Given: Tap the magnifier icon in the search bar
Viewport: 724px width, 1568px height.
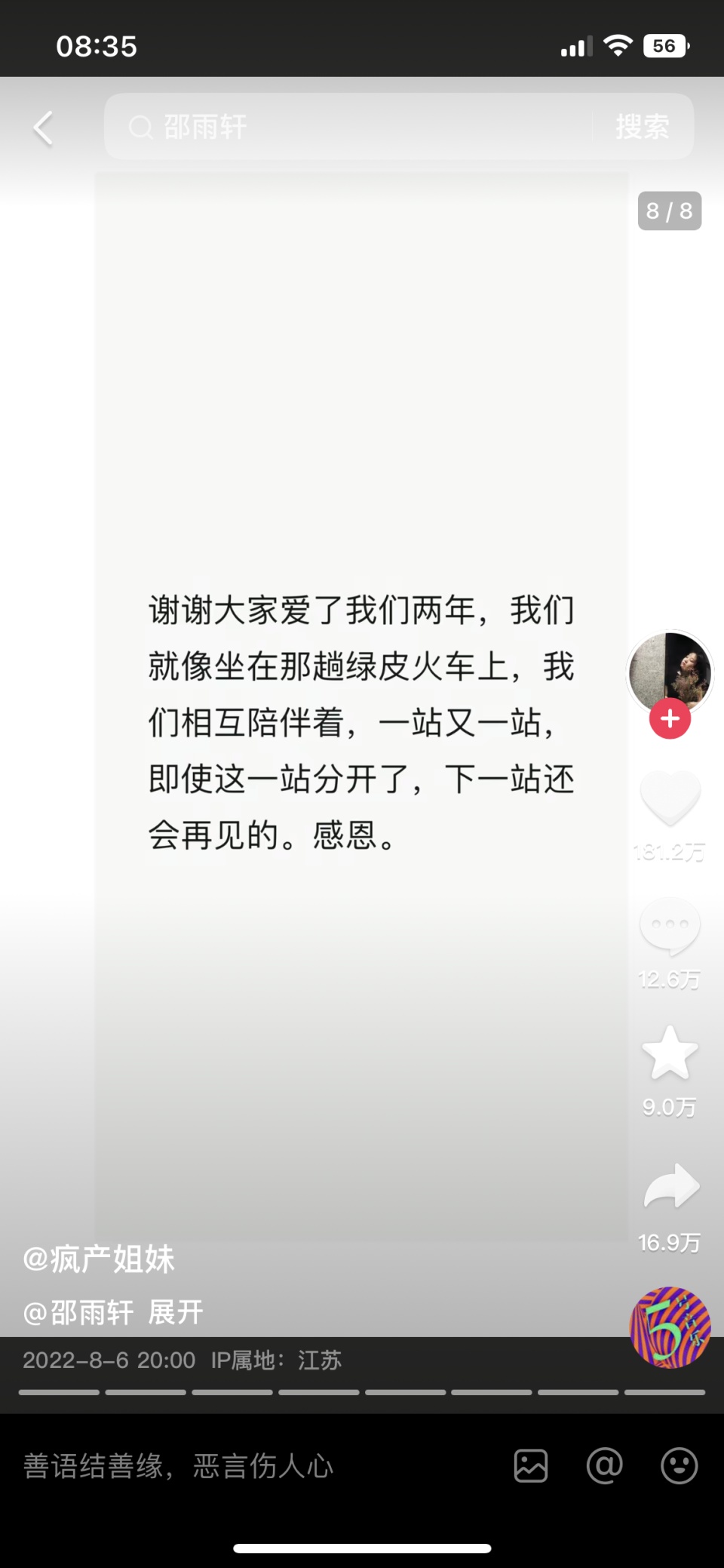Looking at the screenshot, I should click(140, 127).
